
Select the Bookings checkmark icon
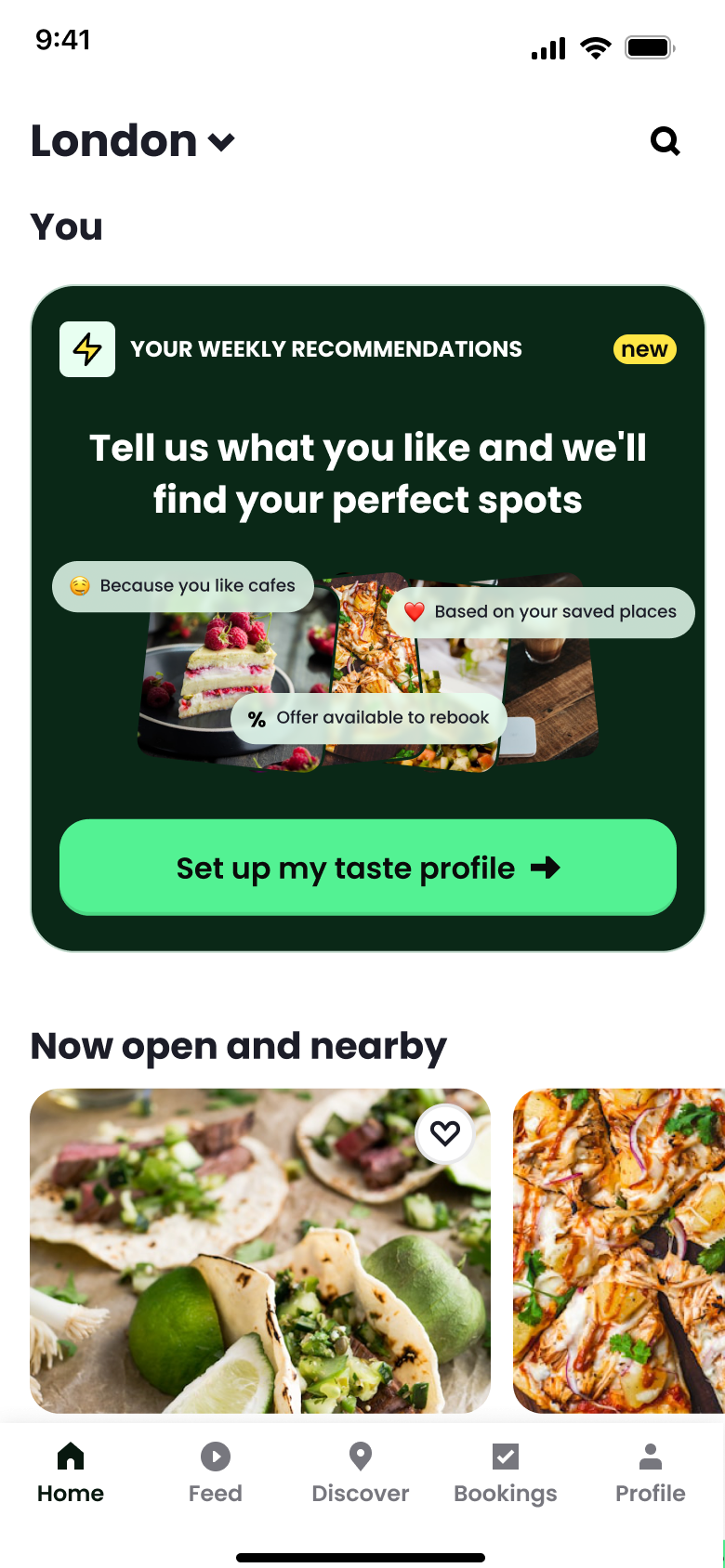tap(505, 1457)
